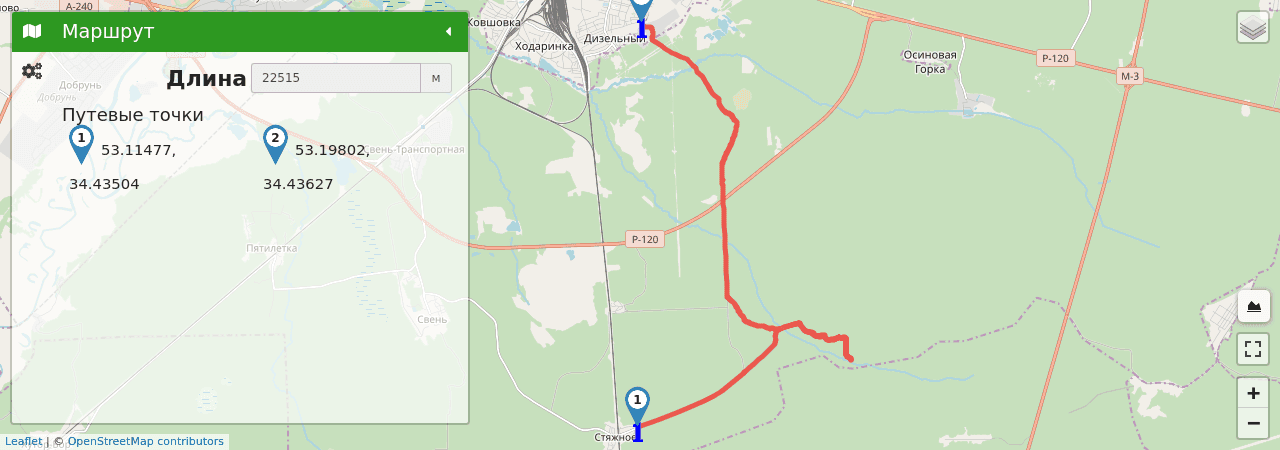This screenshot has width=1280, height=450.
Task: Edit the Длина length field
Action: tap(335, 78)
